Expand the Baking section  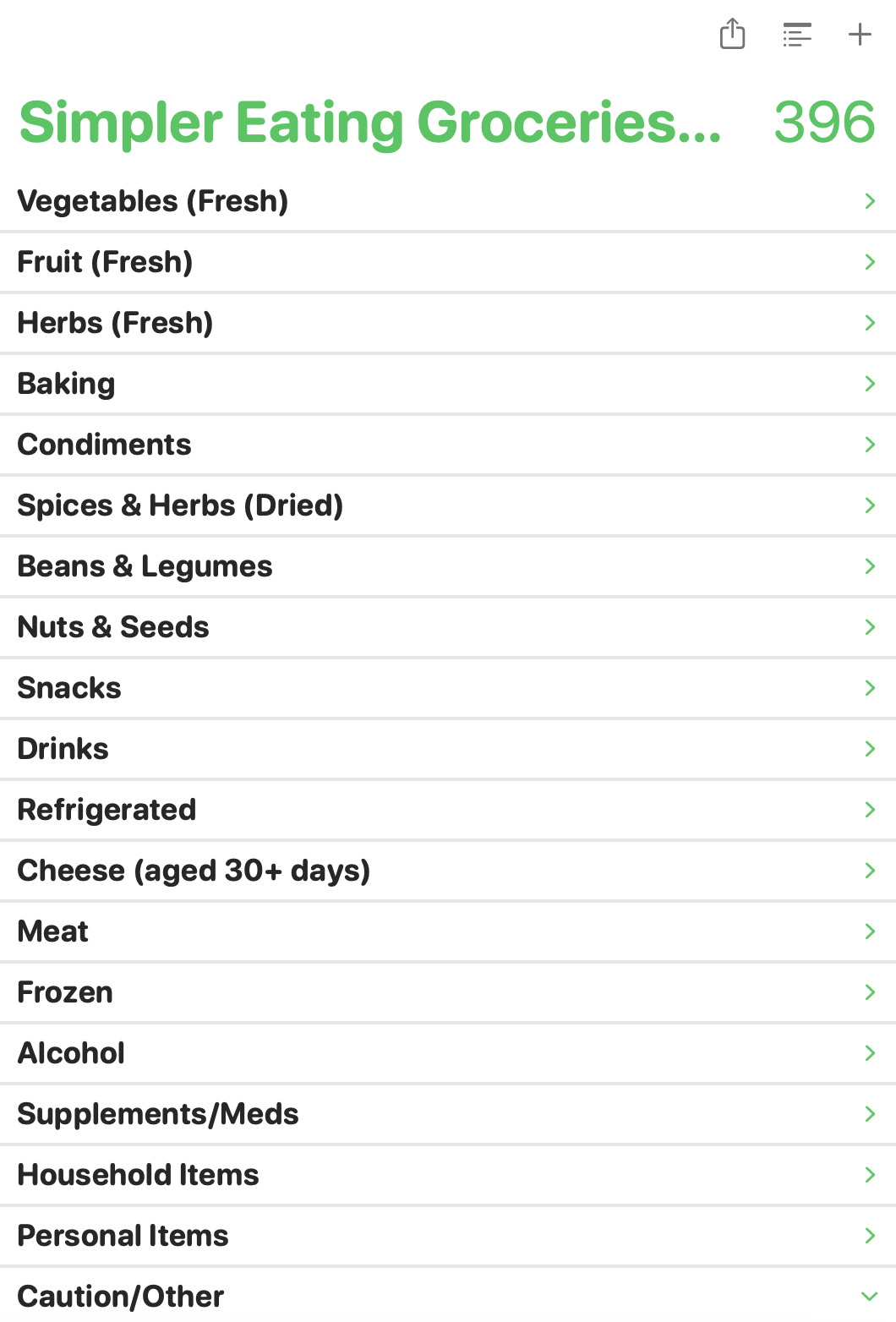[x=869, y=384]
